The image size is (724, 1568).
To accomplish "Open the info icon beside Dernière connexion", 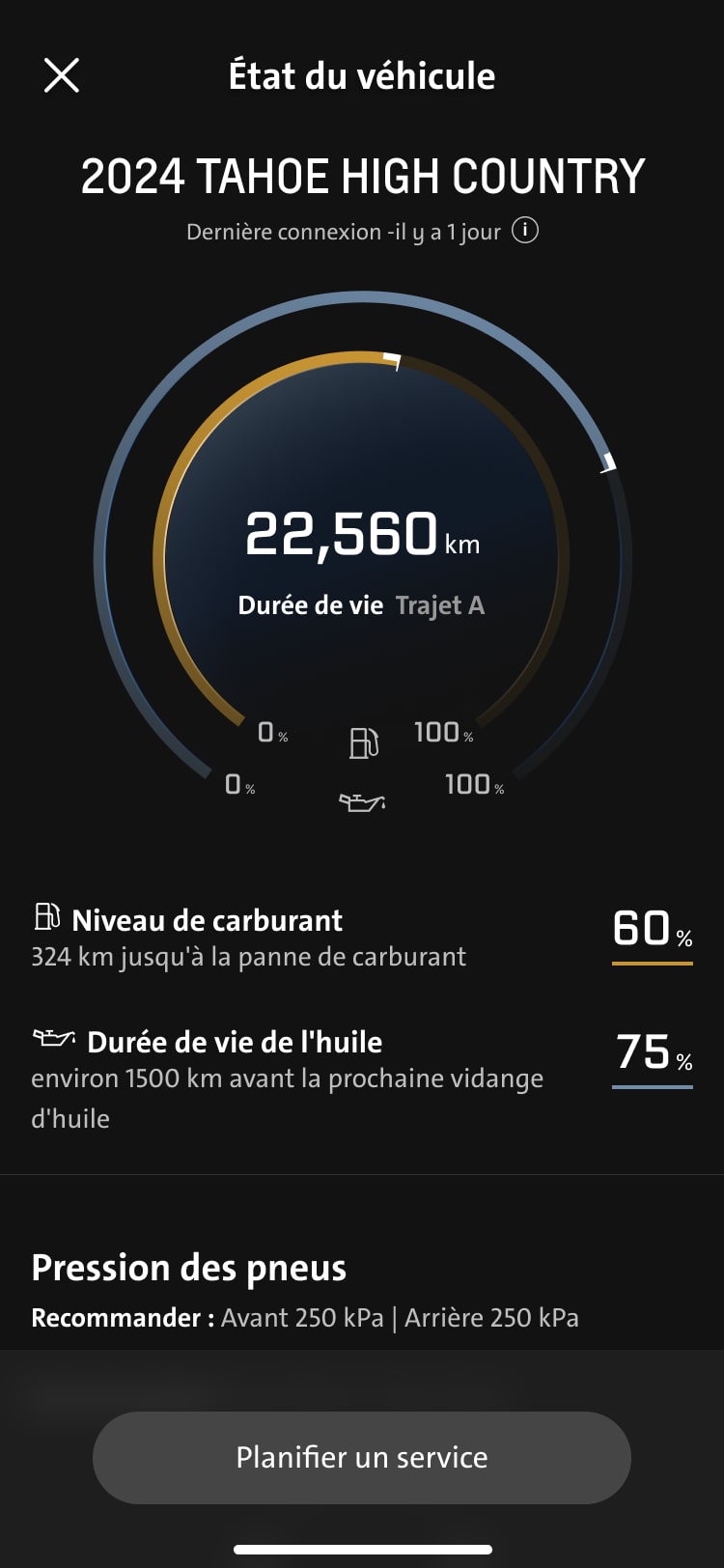I will point(525,231).
